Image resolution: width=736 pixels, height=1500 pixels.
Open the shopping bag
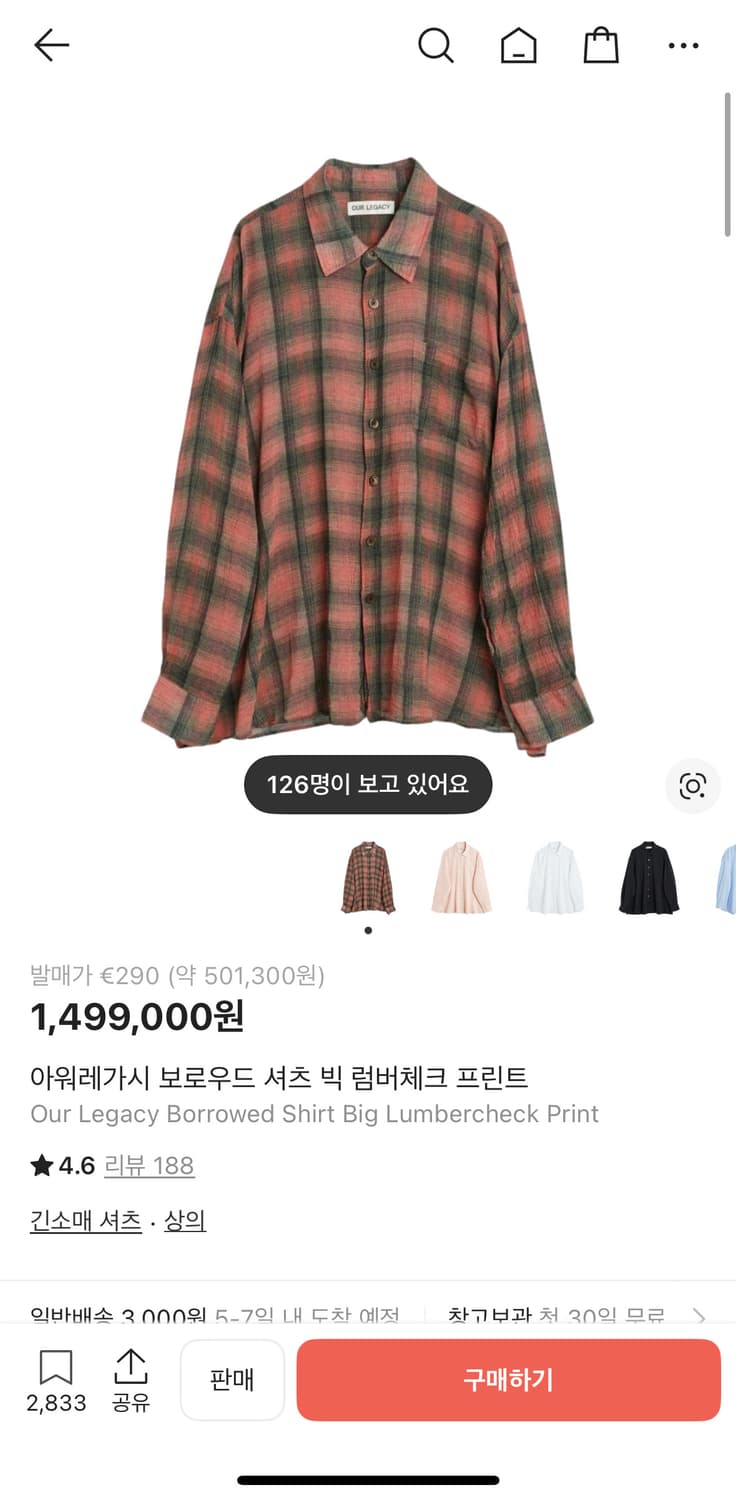click(x=600, y=45)
